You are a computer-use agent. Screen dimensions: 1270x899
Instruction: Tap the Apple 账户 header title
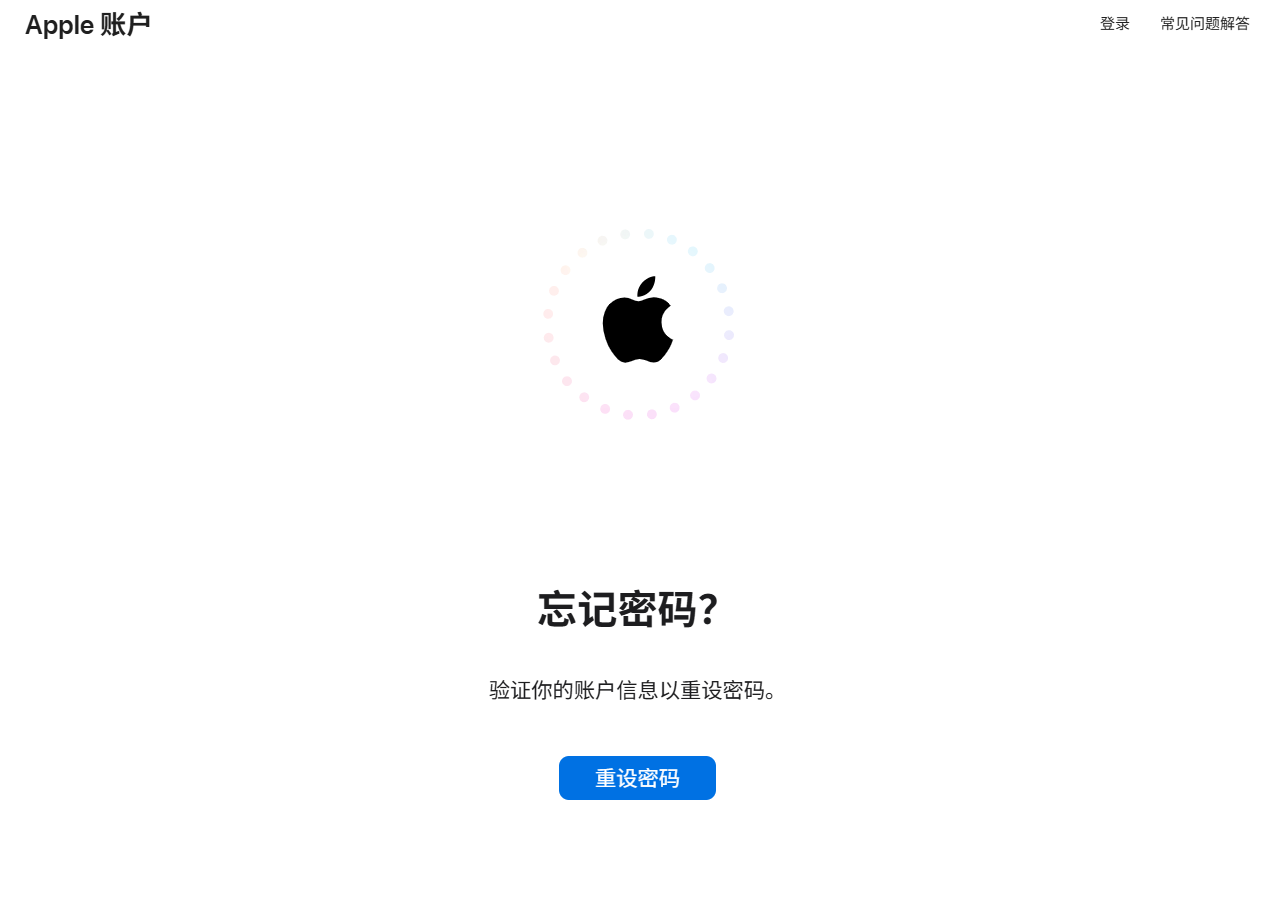[x=88, y=25]
